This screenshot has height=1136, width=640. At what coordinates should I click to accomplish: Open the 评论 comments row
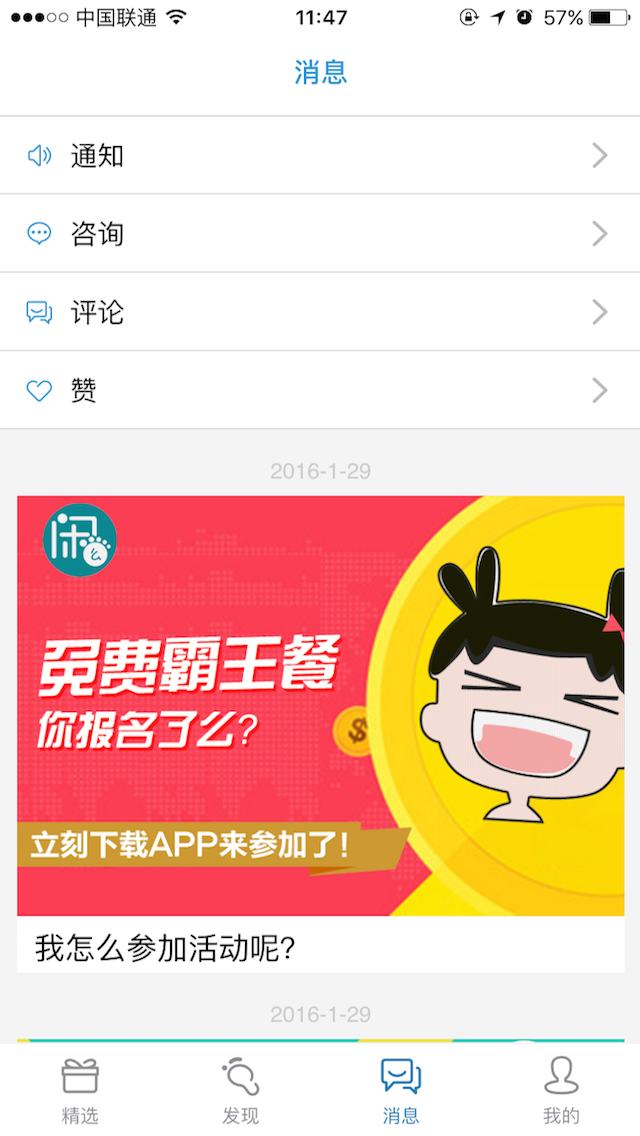pos(320,312)
